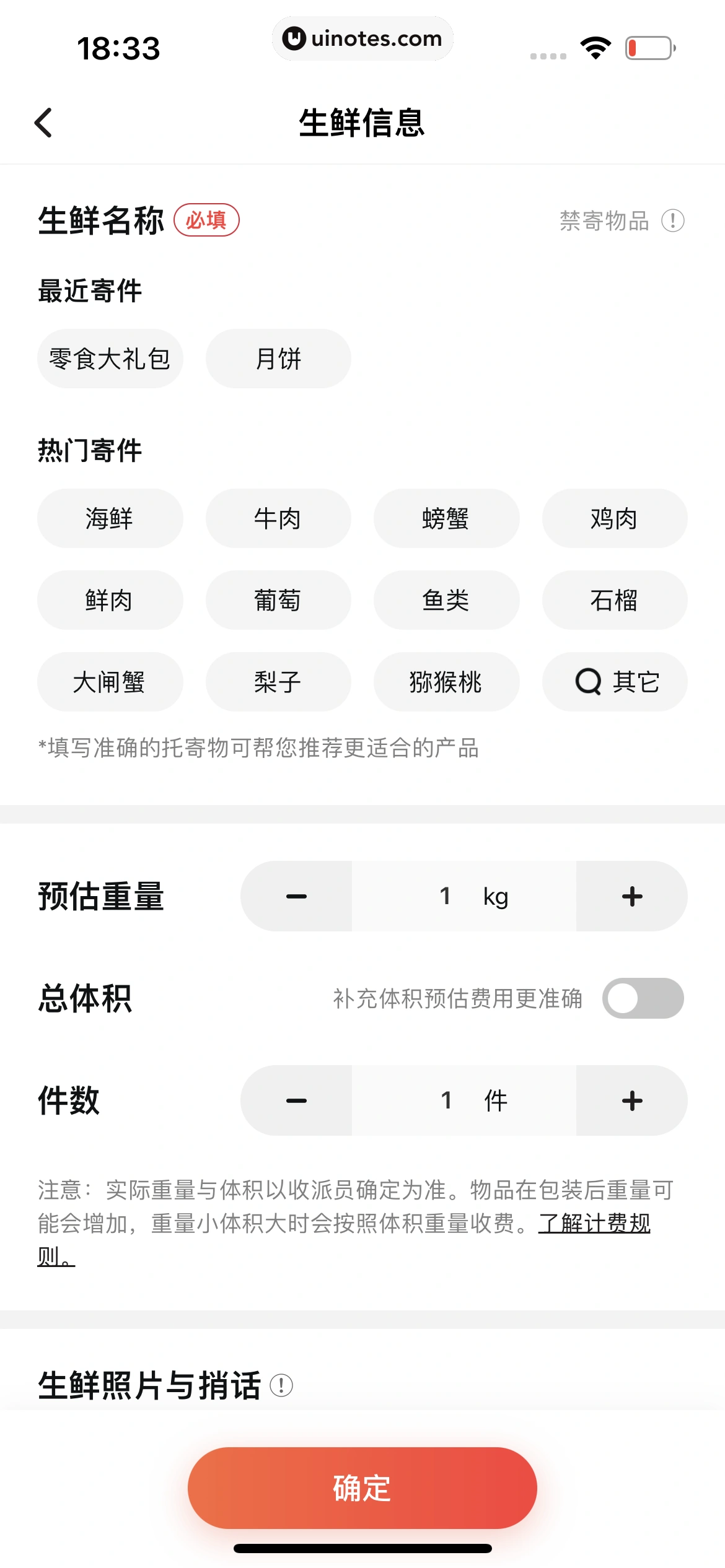Select the 大闸蟹 chip
This screenshot has width=725, height=1568.
click(x=110, y=682)
